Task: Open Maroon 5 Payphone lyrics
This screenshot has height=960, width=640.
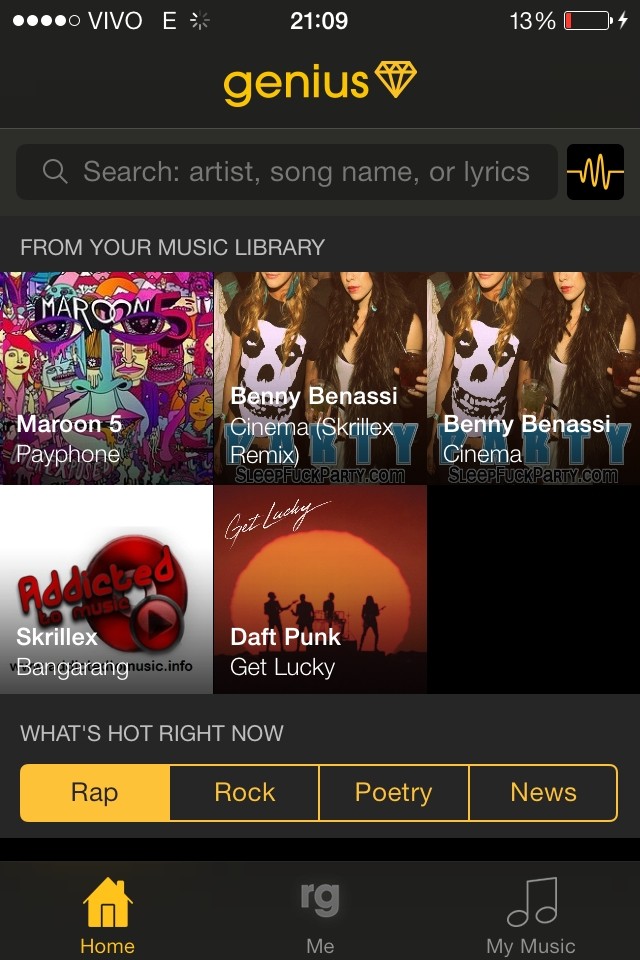Action: click(106, 378)
